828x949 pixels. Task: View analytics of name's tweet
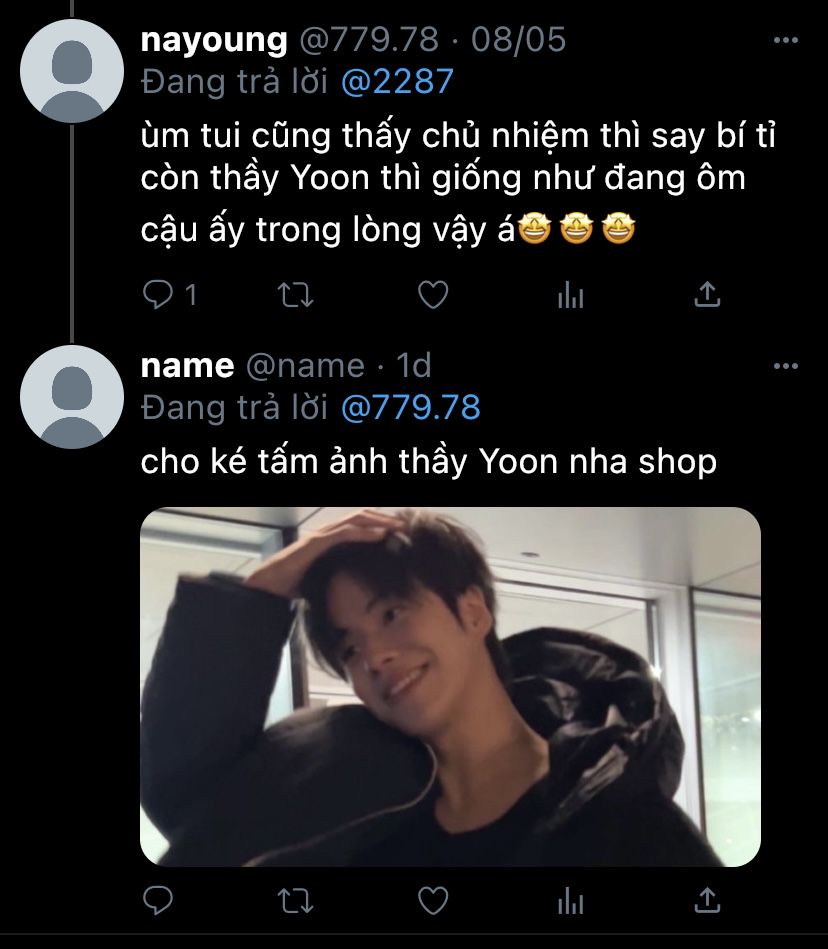tap(570, 901)
